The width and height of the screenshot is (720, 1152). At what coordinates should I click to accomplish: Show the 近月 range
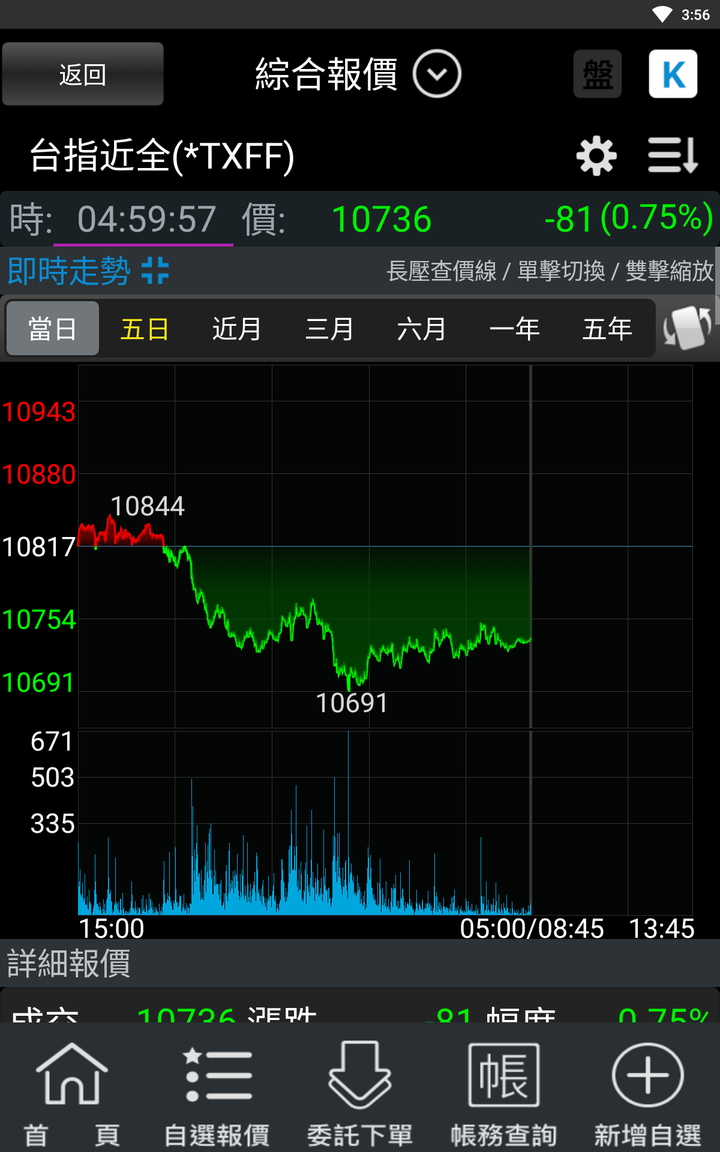237,328
